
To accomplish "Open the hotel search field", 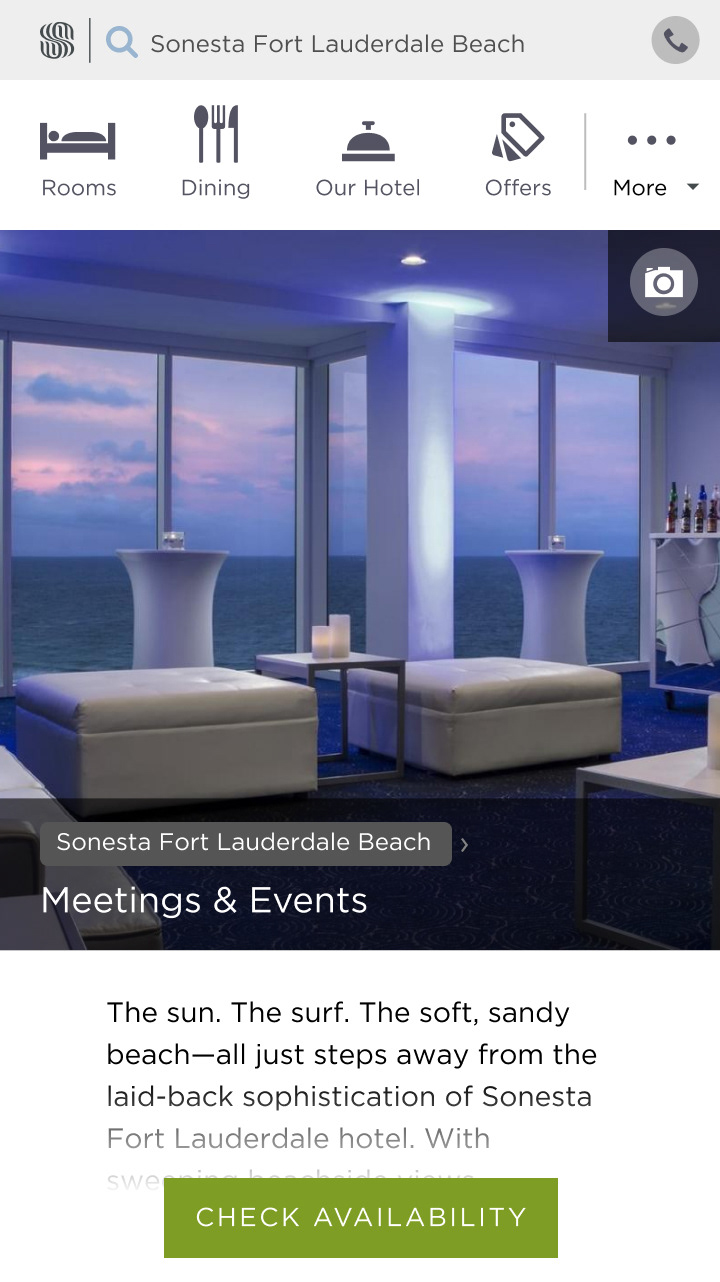I will (x=337, y=44).
